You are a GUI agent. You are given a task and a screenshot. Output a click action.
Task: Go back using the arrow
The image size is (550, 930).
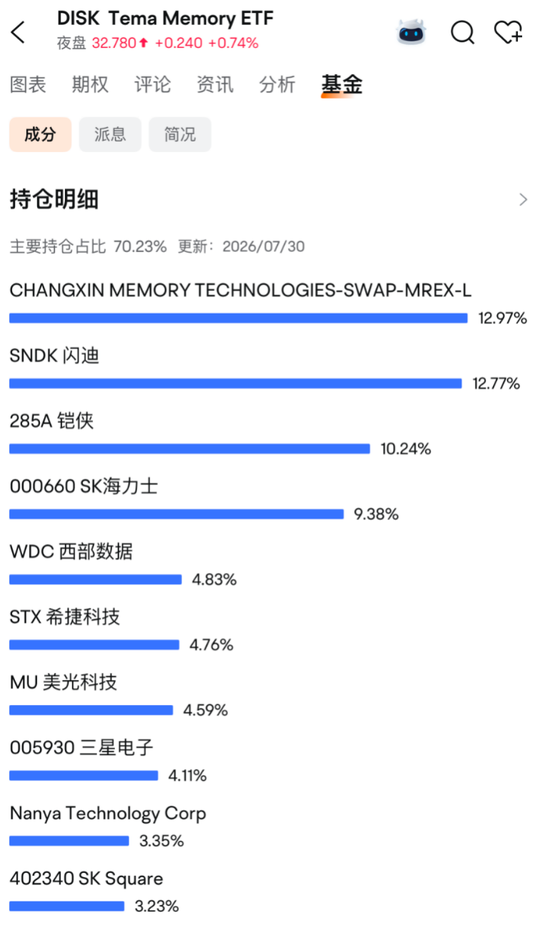pos(18,32)
